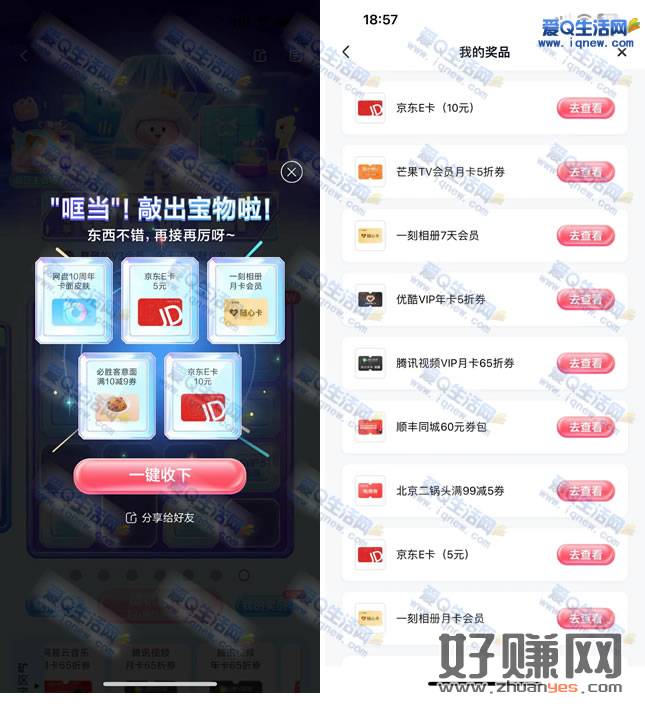This screenshot has height=711, width=645.
Task: Share with friends via 分享给好友
Action: (160, 517)
